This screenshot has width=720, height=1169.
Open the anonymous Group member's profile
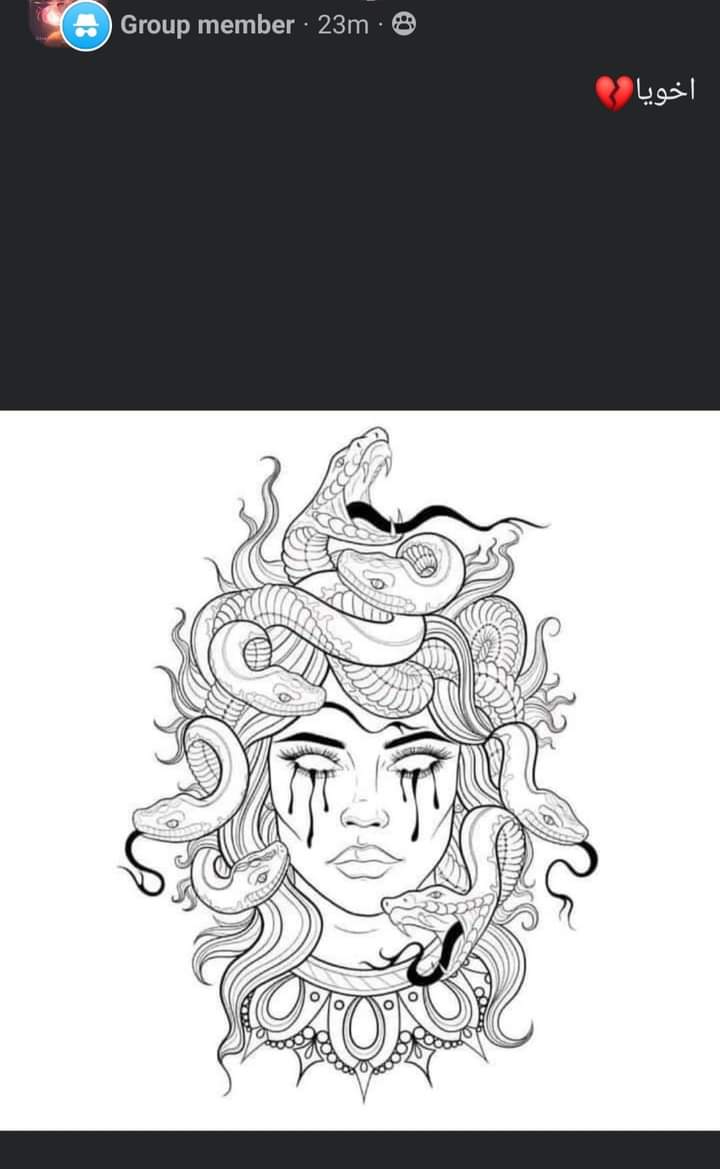pyautogui.click(x=207, y=25)
